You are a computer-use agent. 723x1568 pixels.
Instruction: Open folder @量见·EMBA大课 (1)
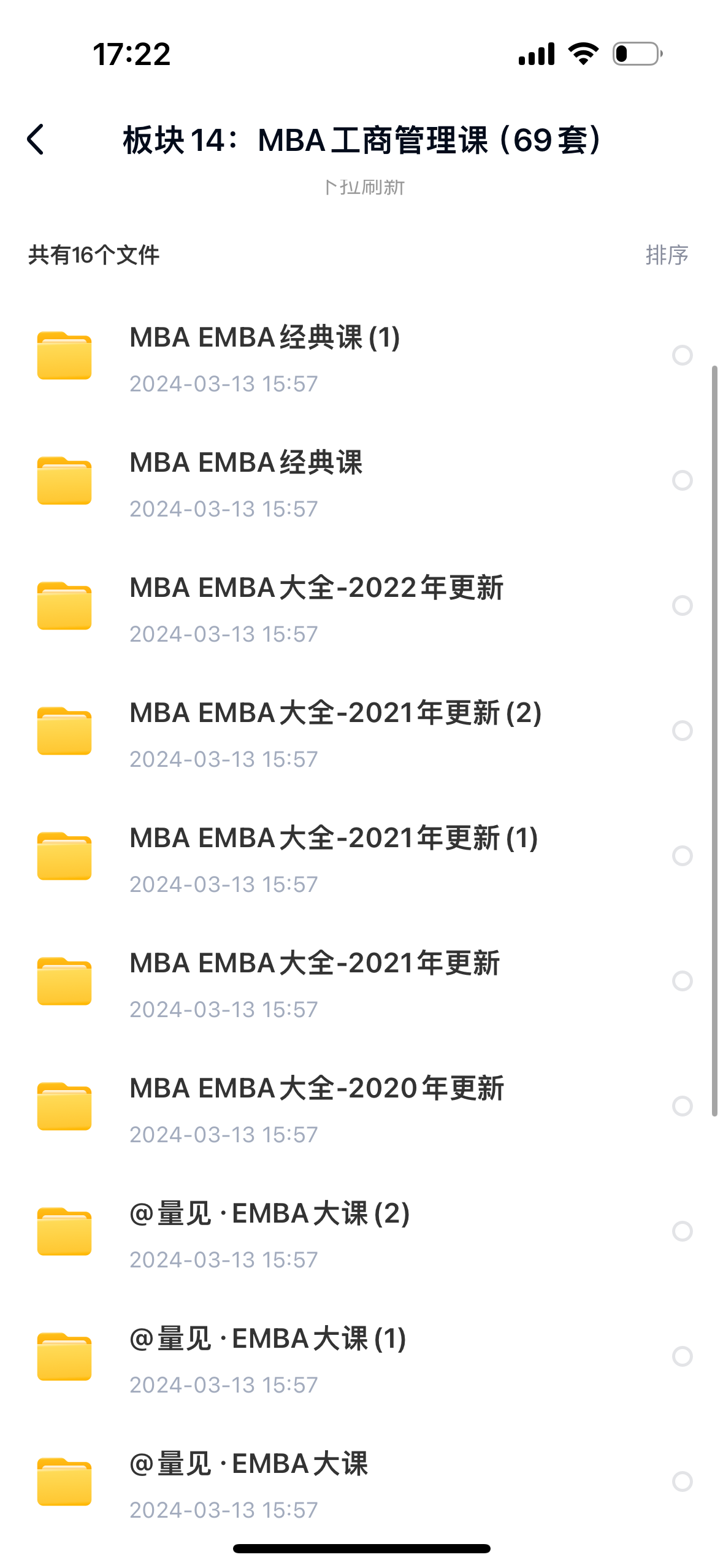(x=267, y=1339)
